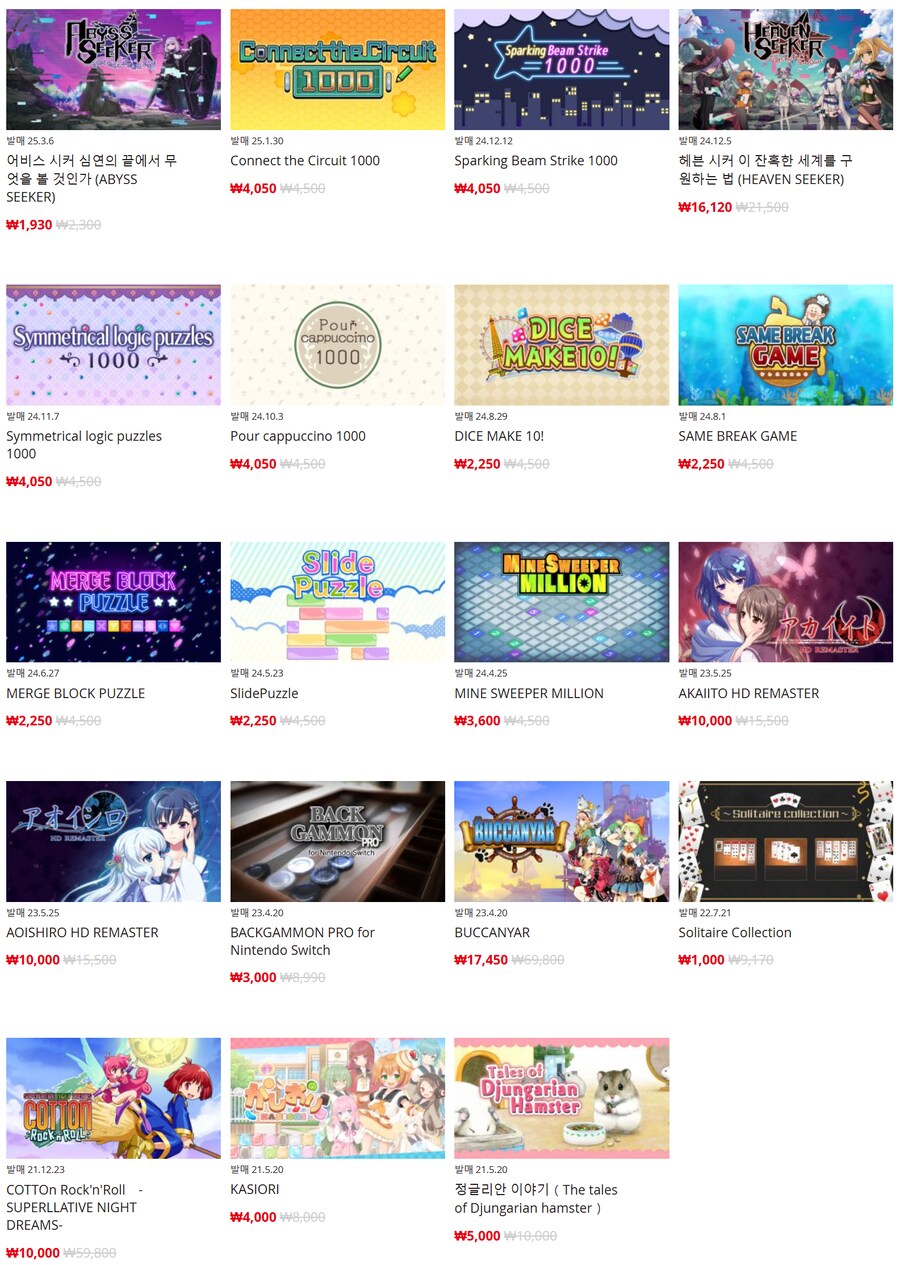Open Connect the Circuit 1000
Image resolution: width=900 pixels, height=1265 pixels.
[x=337, y=70]
